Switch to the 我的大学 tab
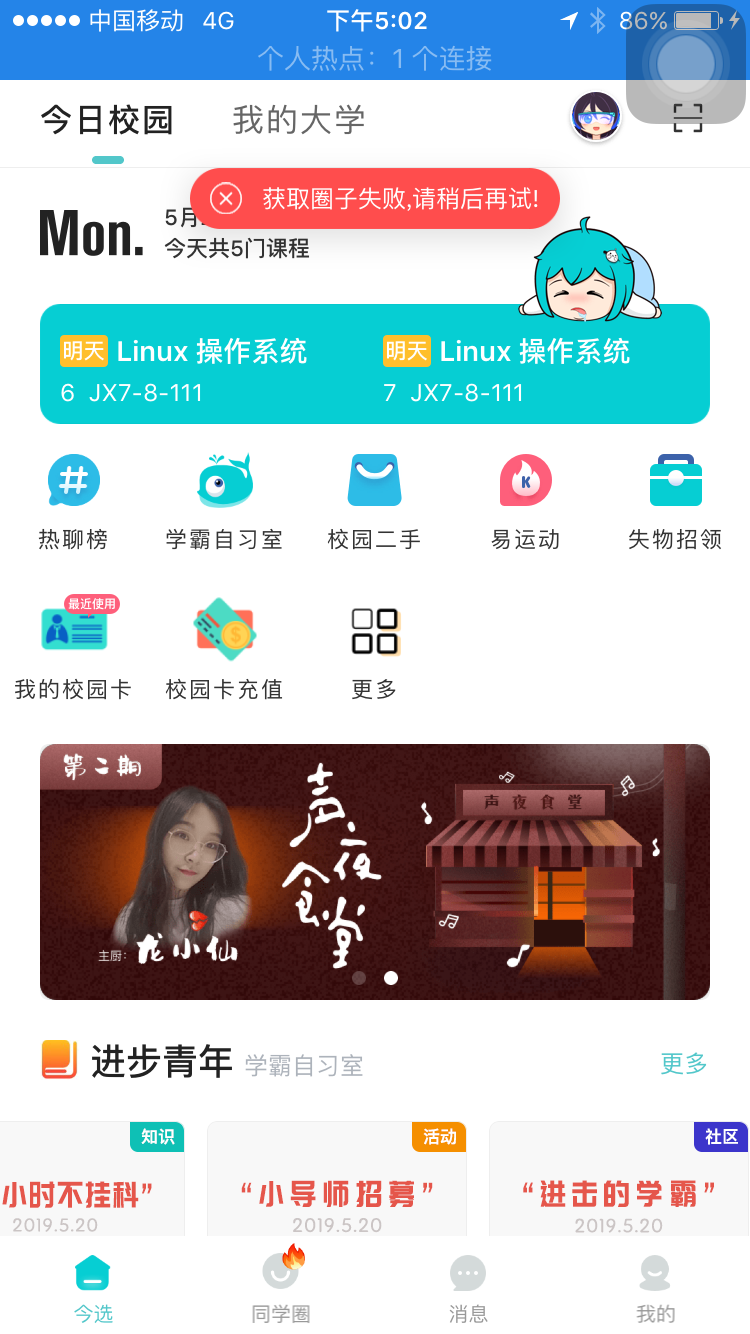750x1334 pixels. pyautogui.click(x=298, y=121)
